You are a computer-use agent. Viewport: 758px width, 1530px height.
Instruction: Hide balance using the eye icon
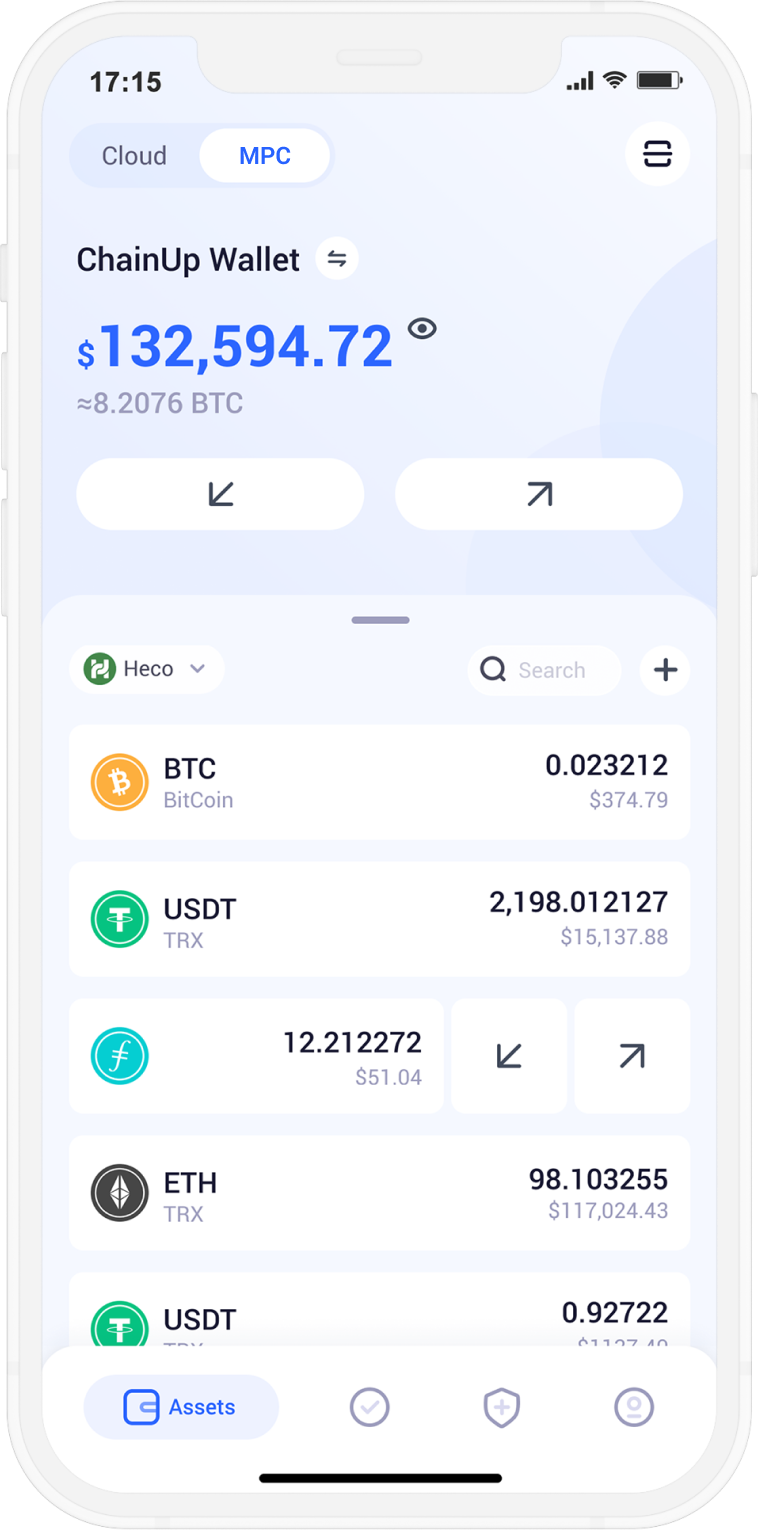[x=422, y=328]
